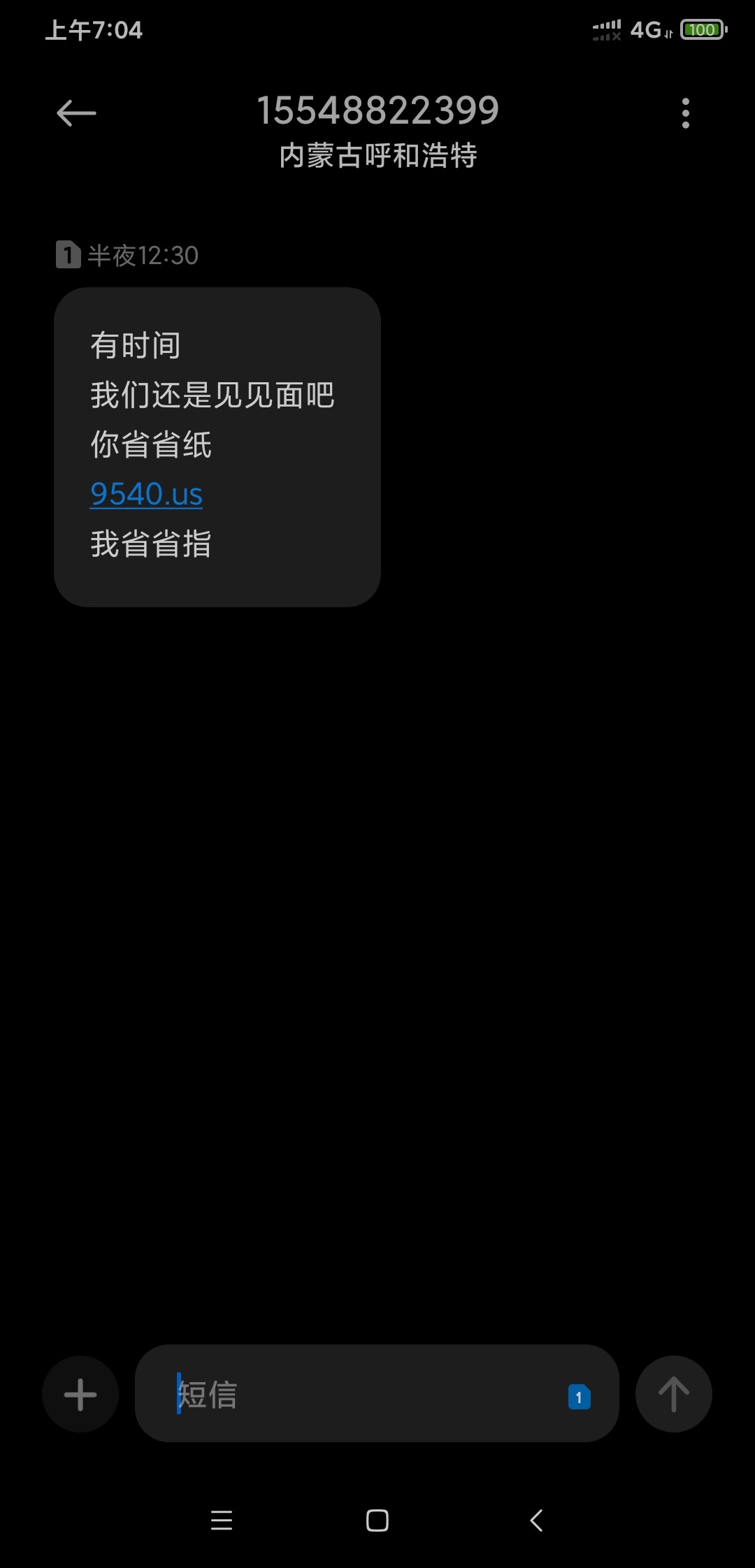This screenshot has width=755, height=1568.
Task: Open recent apps from the navigation bar
Action: (222, 1520)
